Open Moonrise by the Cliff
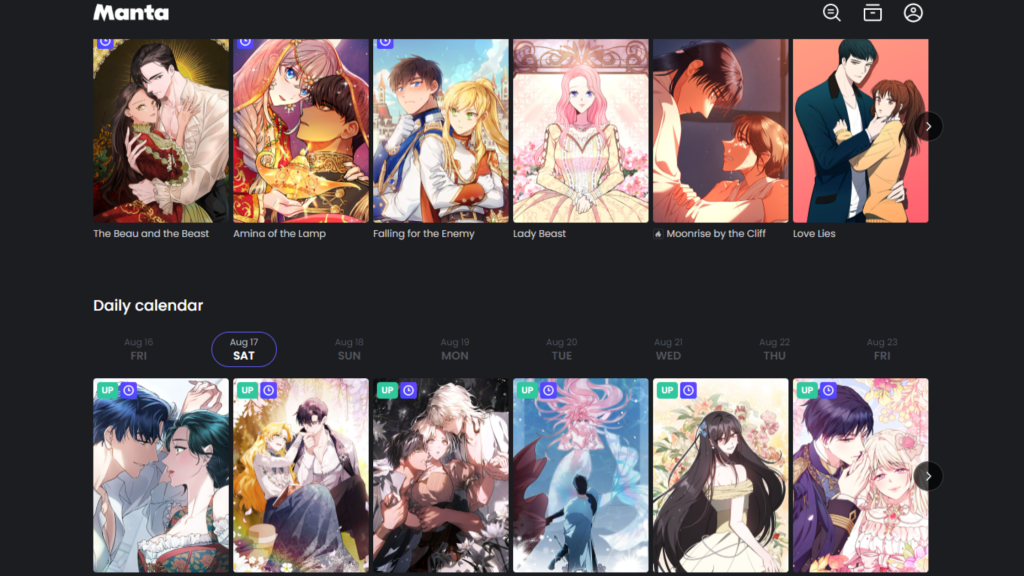The width and height of the screenshot is (1024, 576). pos(720,131)
